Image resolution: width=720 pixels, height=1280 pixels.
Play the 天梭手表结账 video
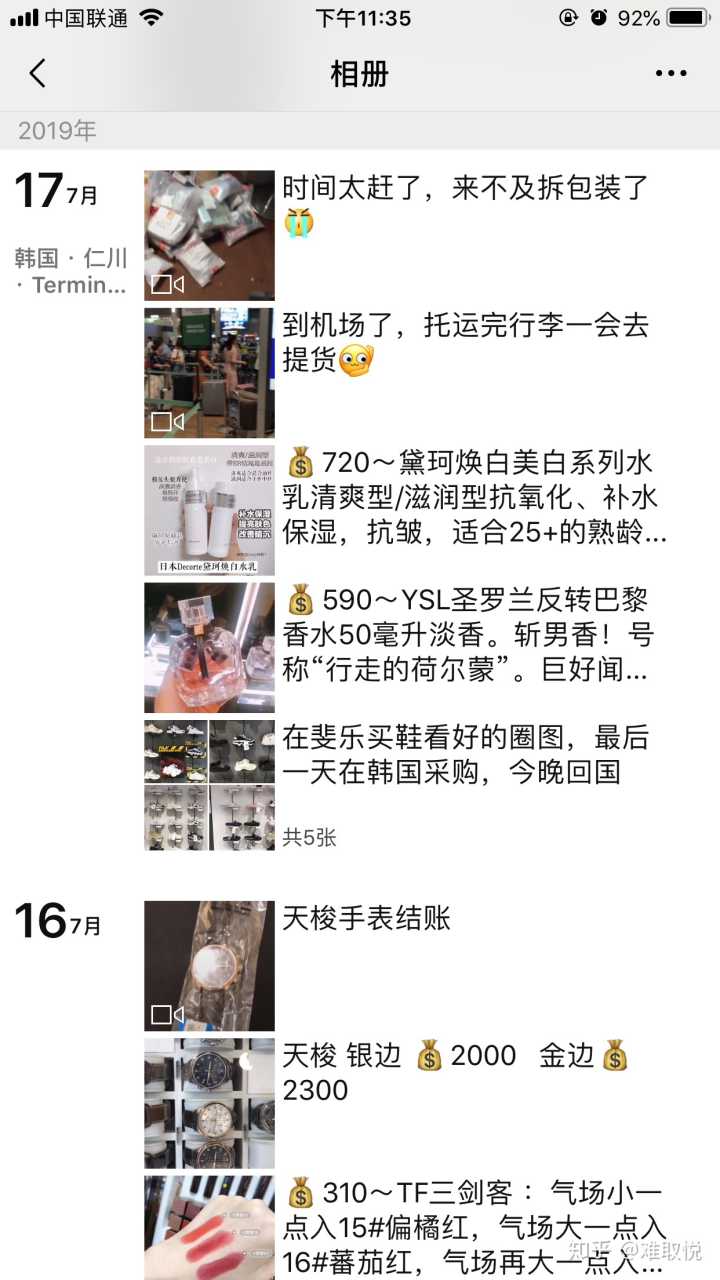209,966
